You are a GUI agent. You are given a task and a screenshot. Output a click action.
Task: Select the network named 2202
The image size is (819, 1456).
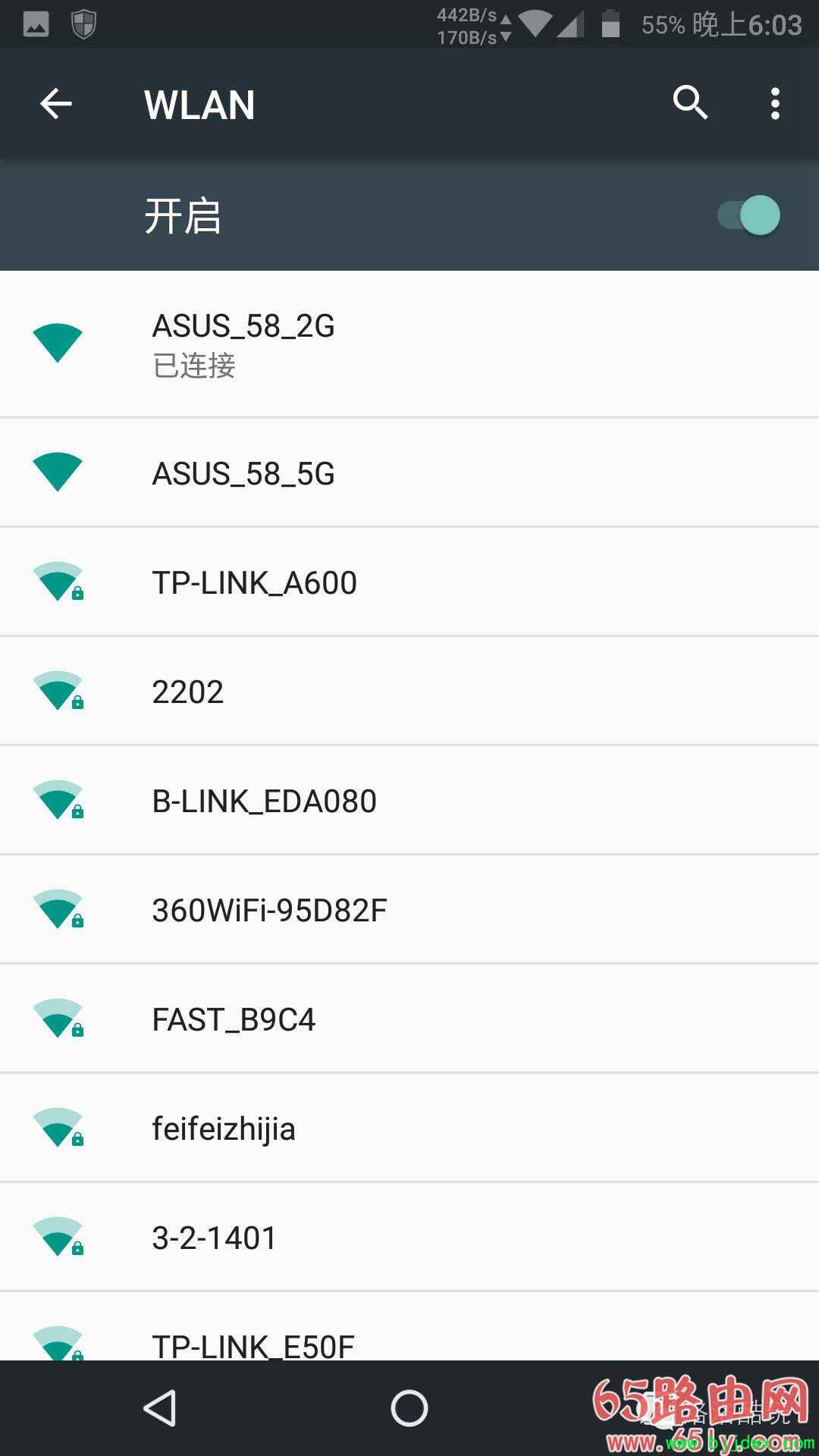409,691
